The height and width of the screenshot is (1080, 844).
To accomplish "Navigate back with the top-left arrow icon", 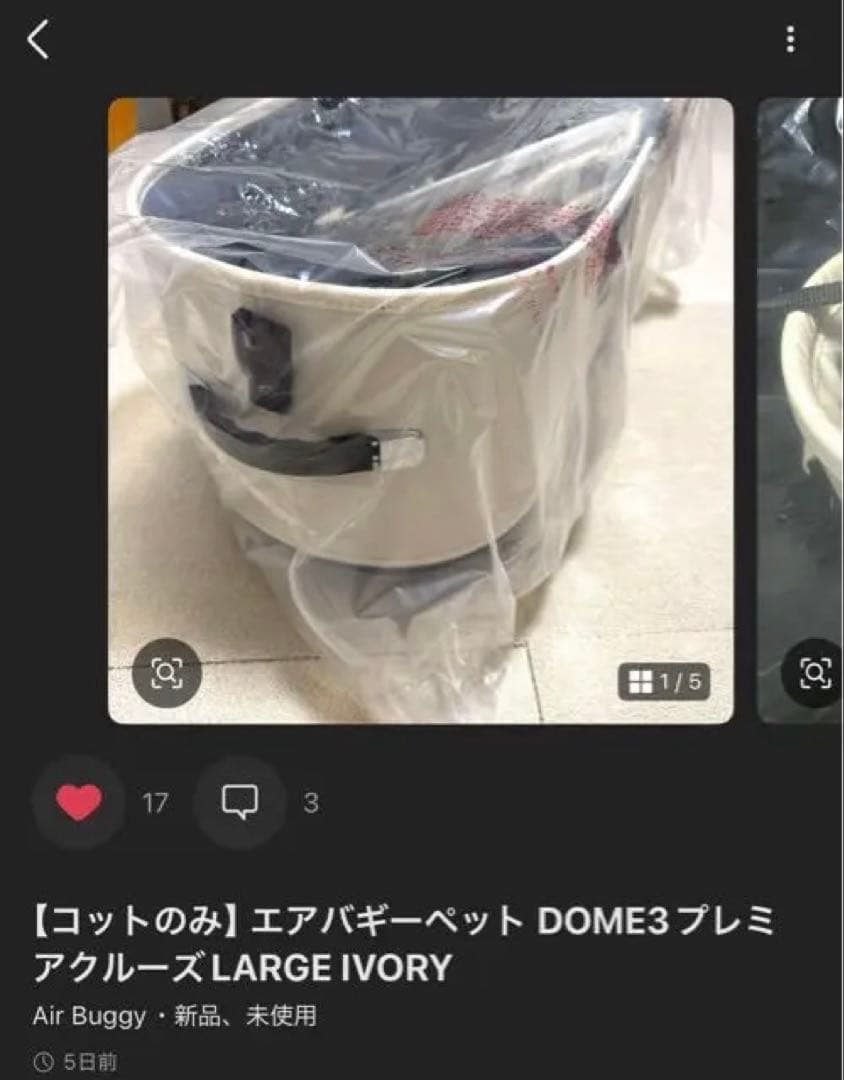I will tap(37, 40).
